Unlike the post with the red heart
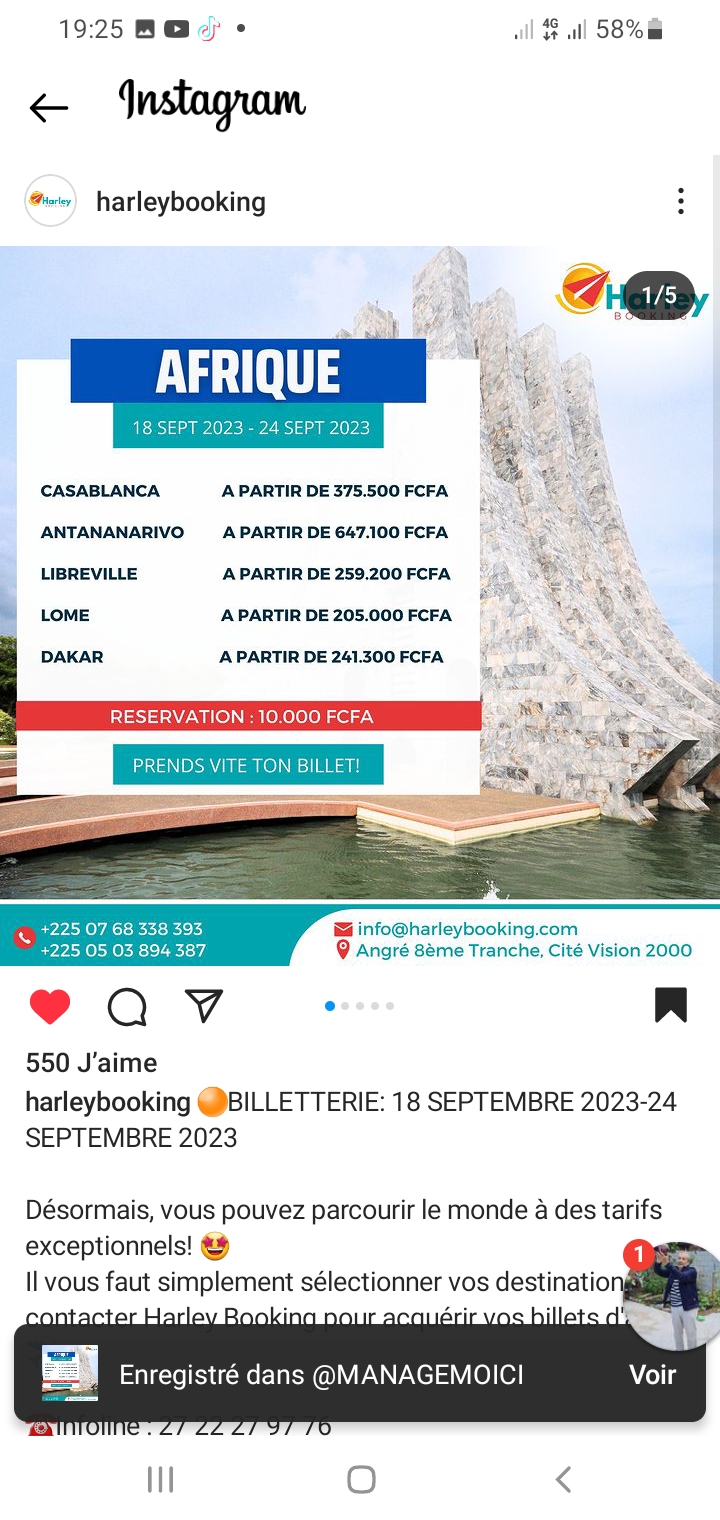The height and width of the screenshot is (1520, 720). coord(50,1006)
